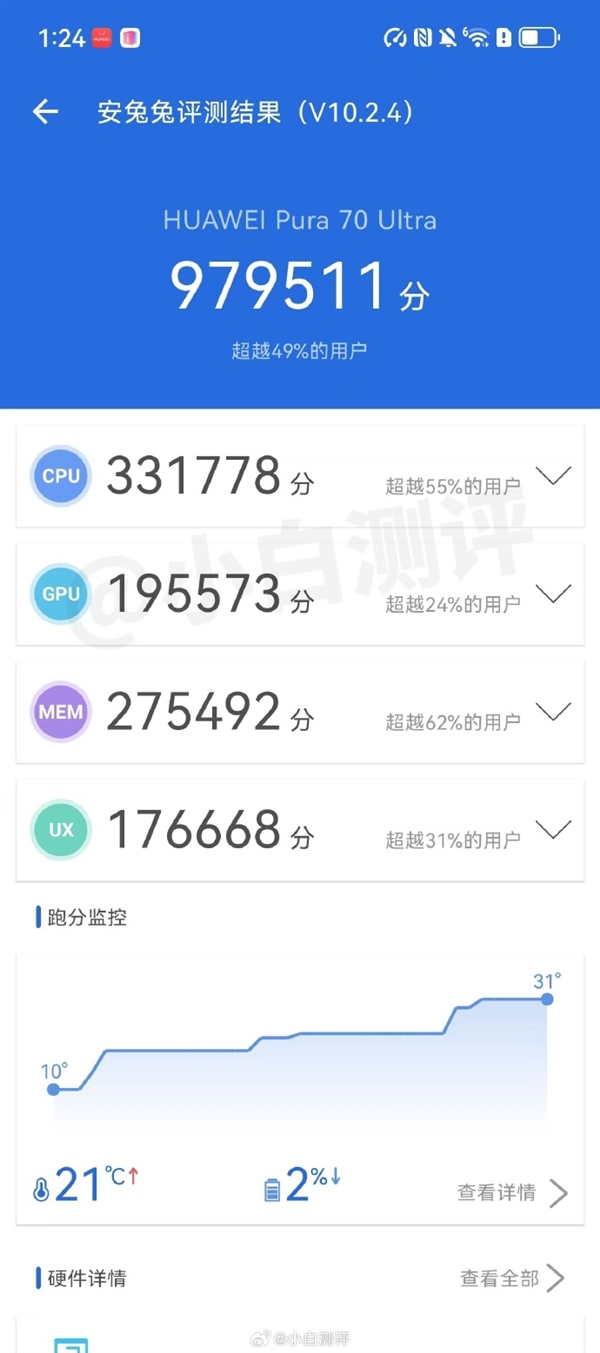The image size is (600, 1353).
Task: Open 查看详情 for benchmark monitoring
Action: pyautogui.click(x=511, y=1192)
